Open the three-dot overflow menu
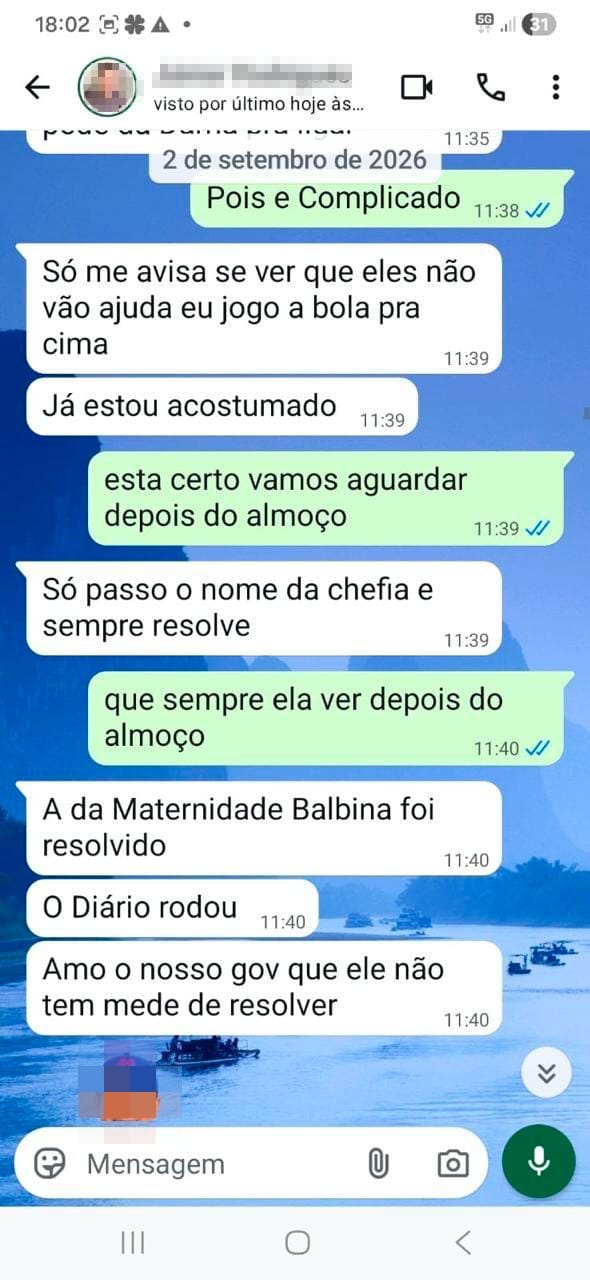Image resolution: width=590 pixels, height=1280 pixels. [x=555, y=87]
